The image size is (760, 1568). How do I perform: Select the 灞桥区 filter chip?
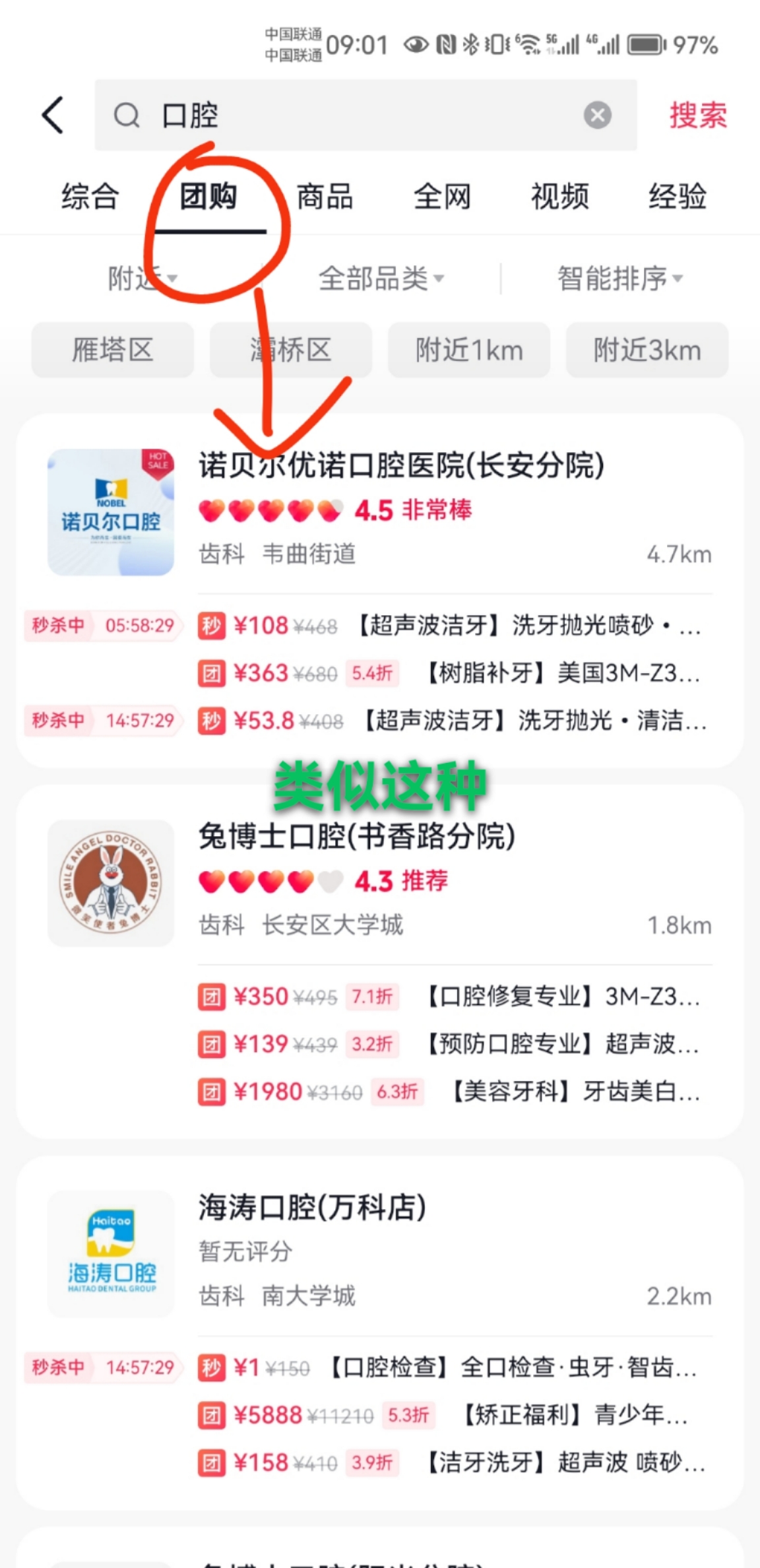tap(291, 350)
